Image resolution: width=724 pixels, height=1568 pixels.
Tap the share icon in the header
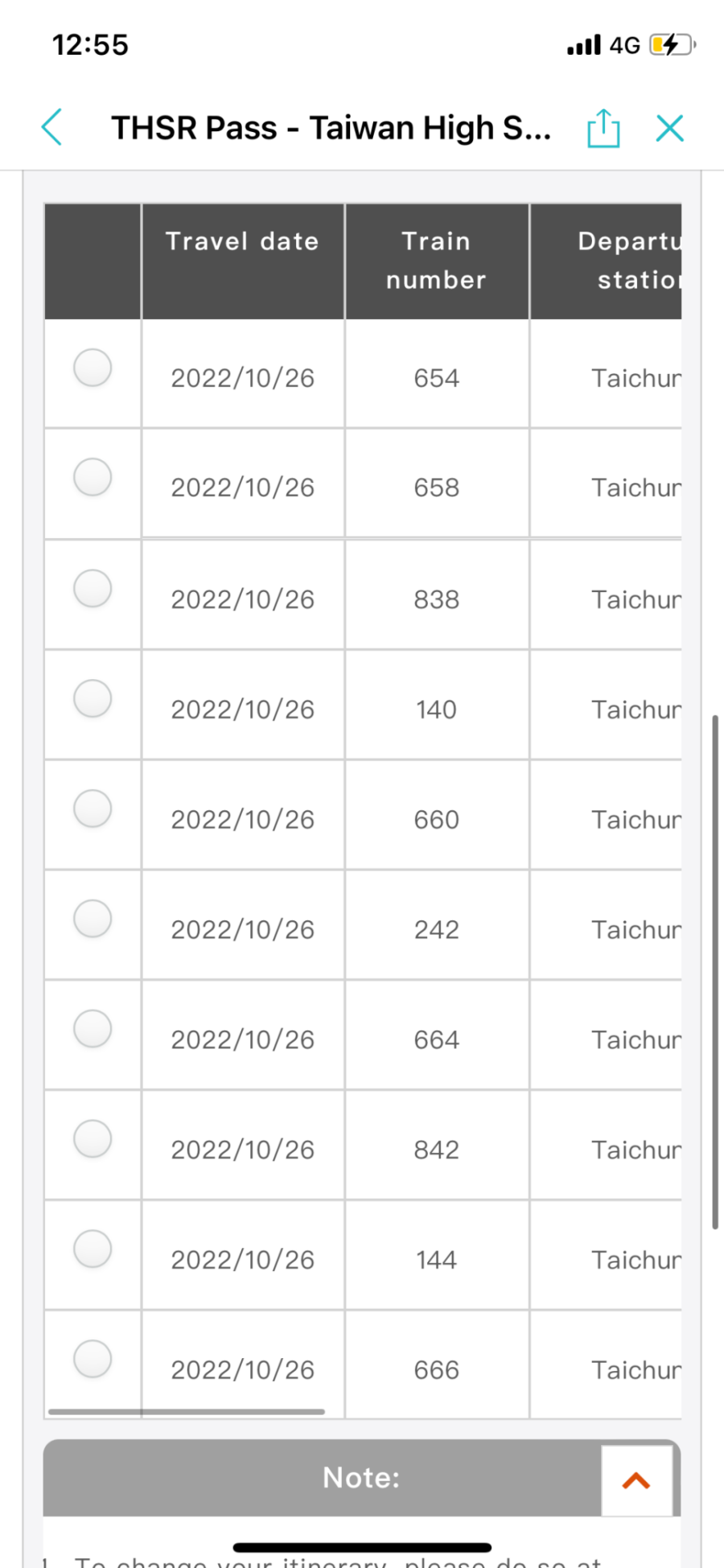603,127
